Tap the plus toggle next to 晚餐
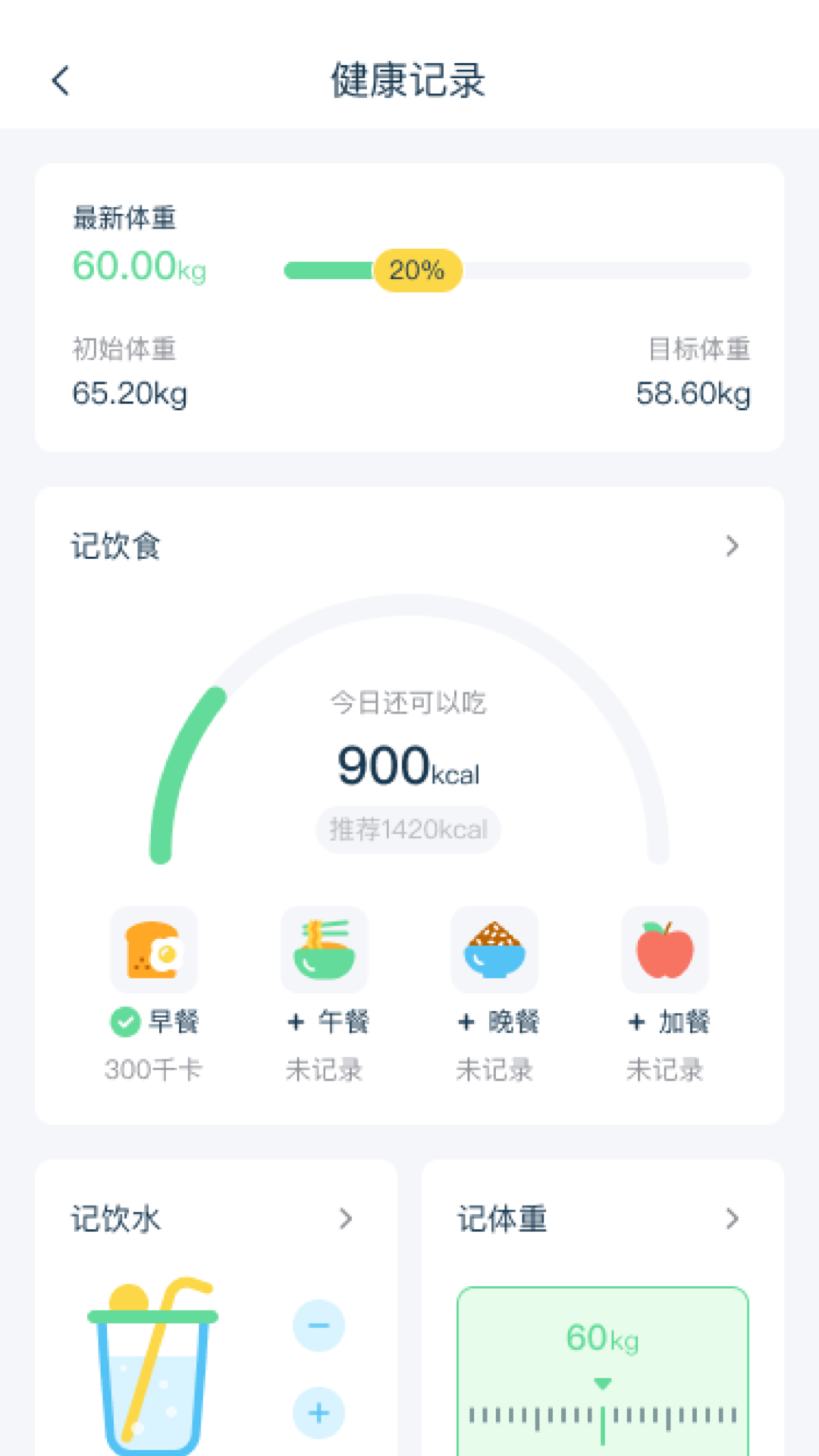This screenshot has height=1456, width=819. [466, 1021]
